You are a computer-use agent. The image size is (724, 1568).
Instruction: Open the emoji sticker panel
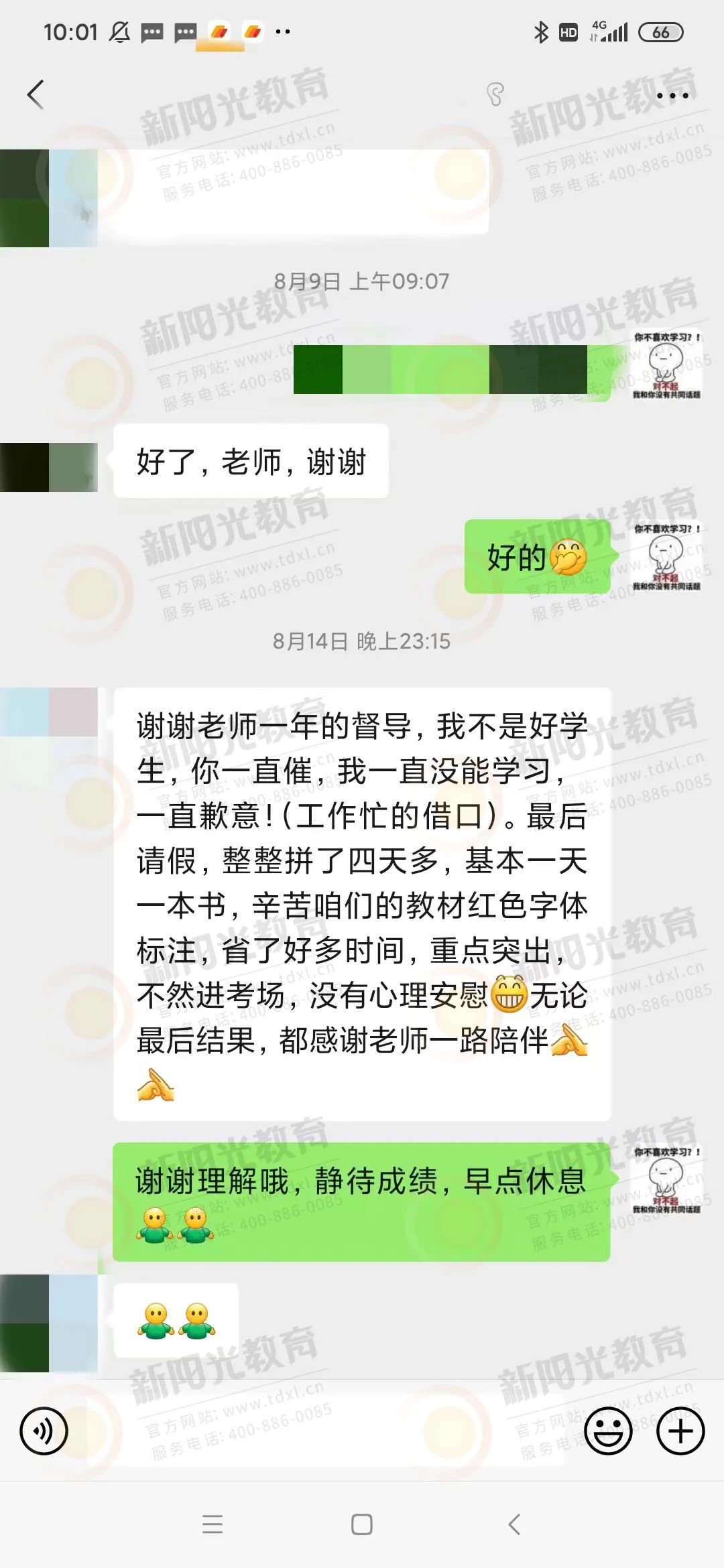point(608,1431)
